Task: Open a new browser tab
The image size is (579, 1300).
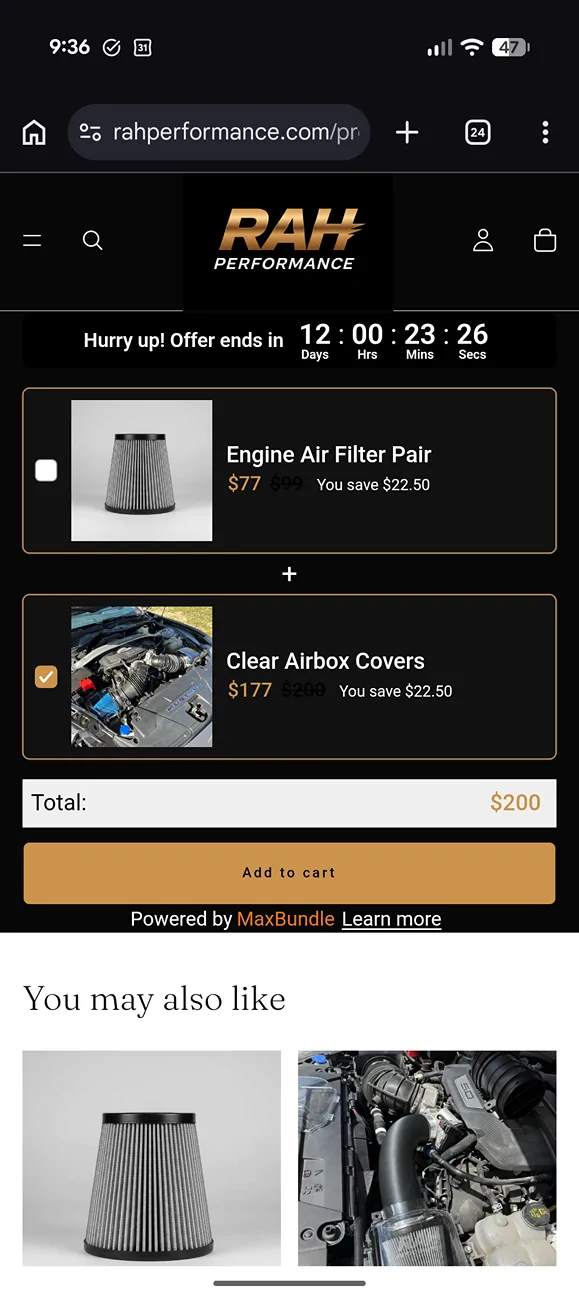Action: 407,132
